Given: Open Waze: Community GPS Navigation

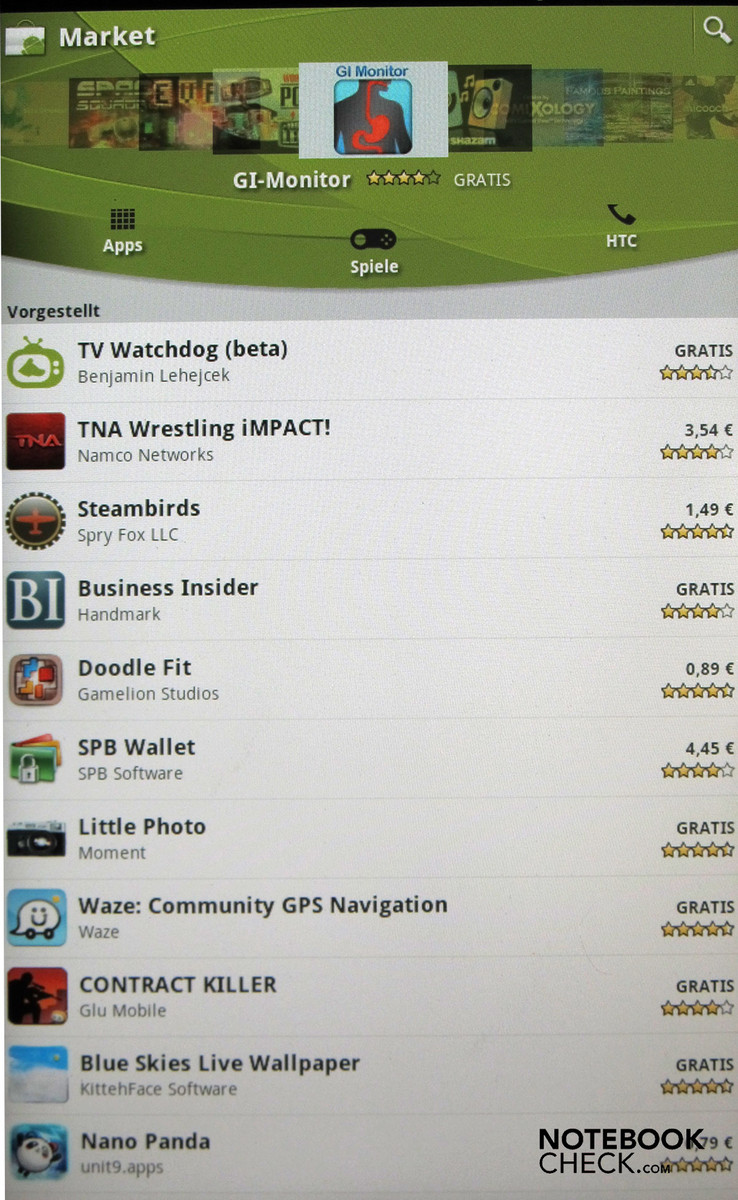Looking at the screenshot, I should pos(368,916).
